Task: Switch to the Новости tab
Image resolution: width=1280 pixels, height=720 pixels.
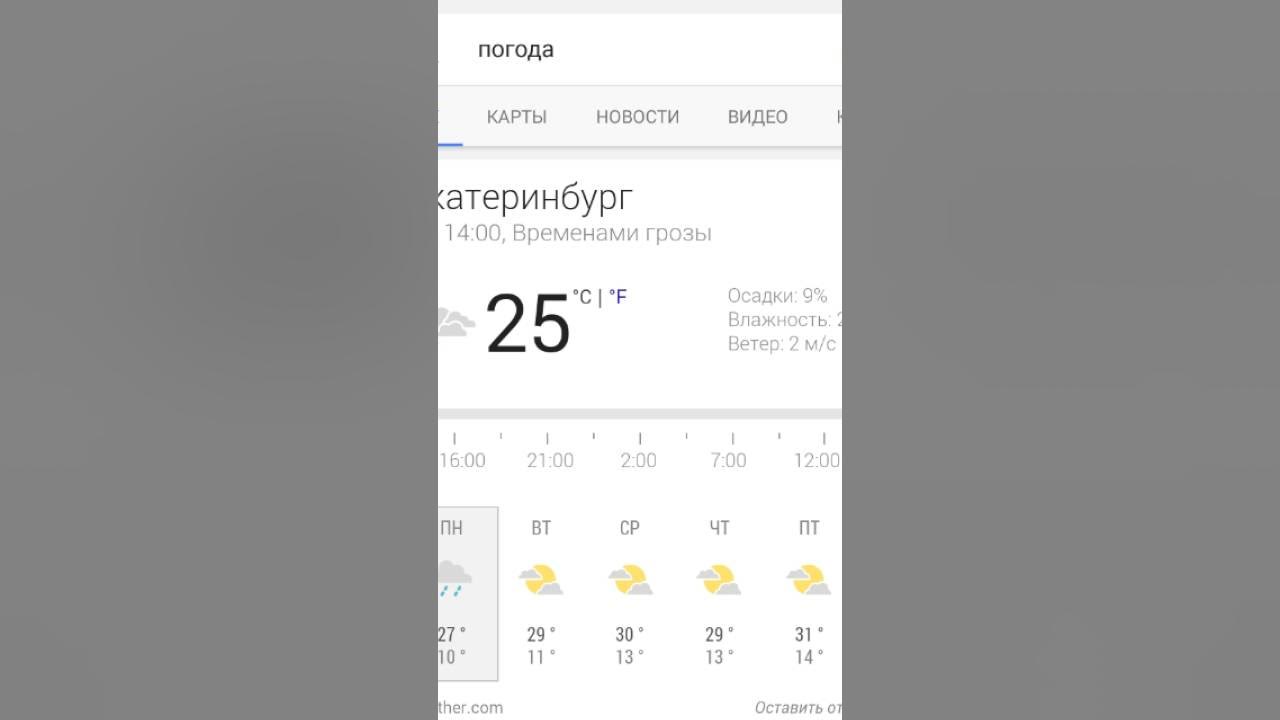Action: (x=637, y=117)
